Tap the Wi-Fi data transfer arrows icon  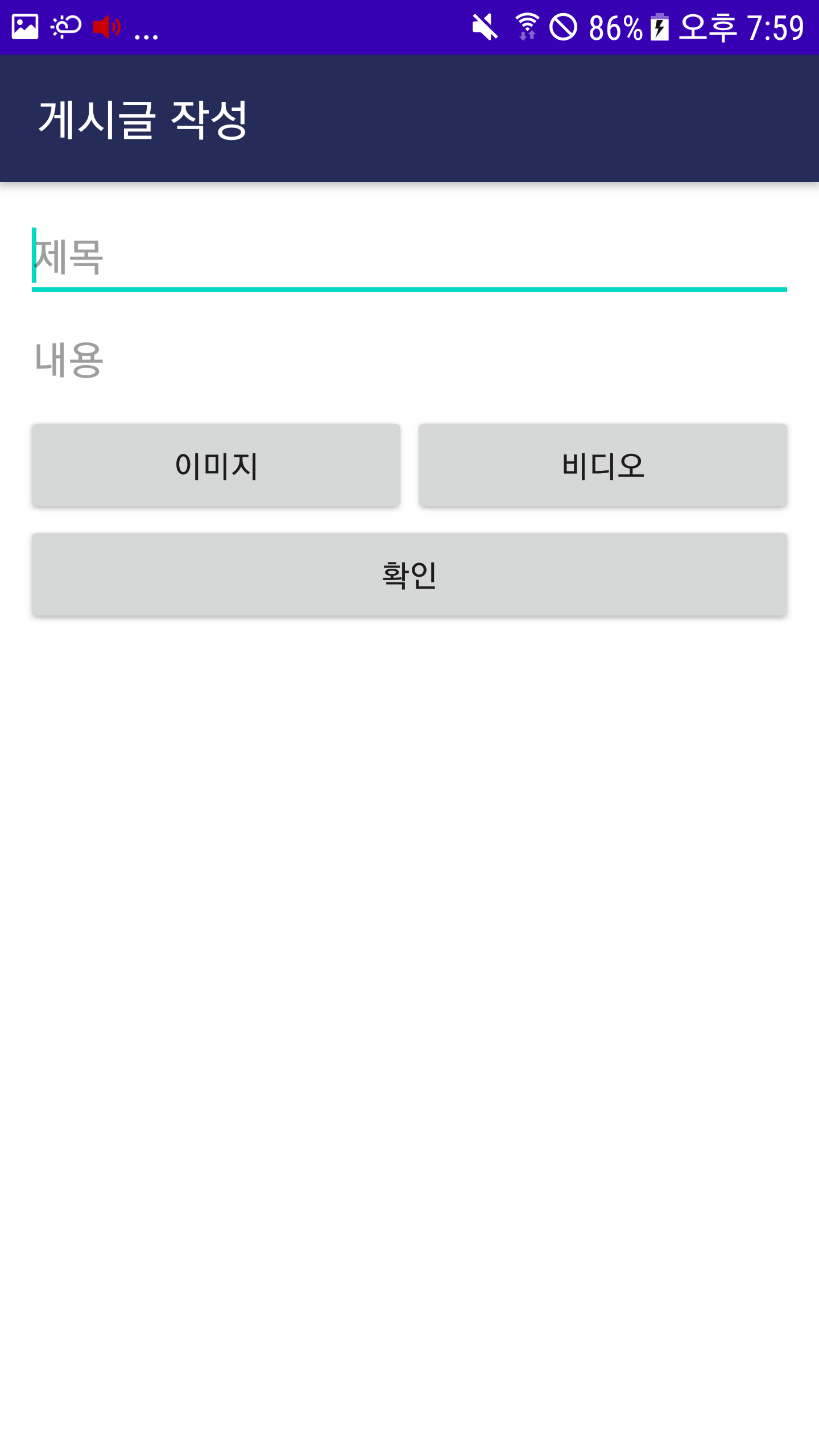click(526, 35)
